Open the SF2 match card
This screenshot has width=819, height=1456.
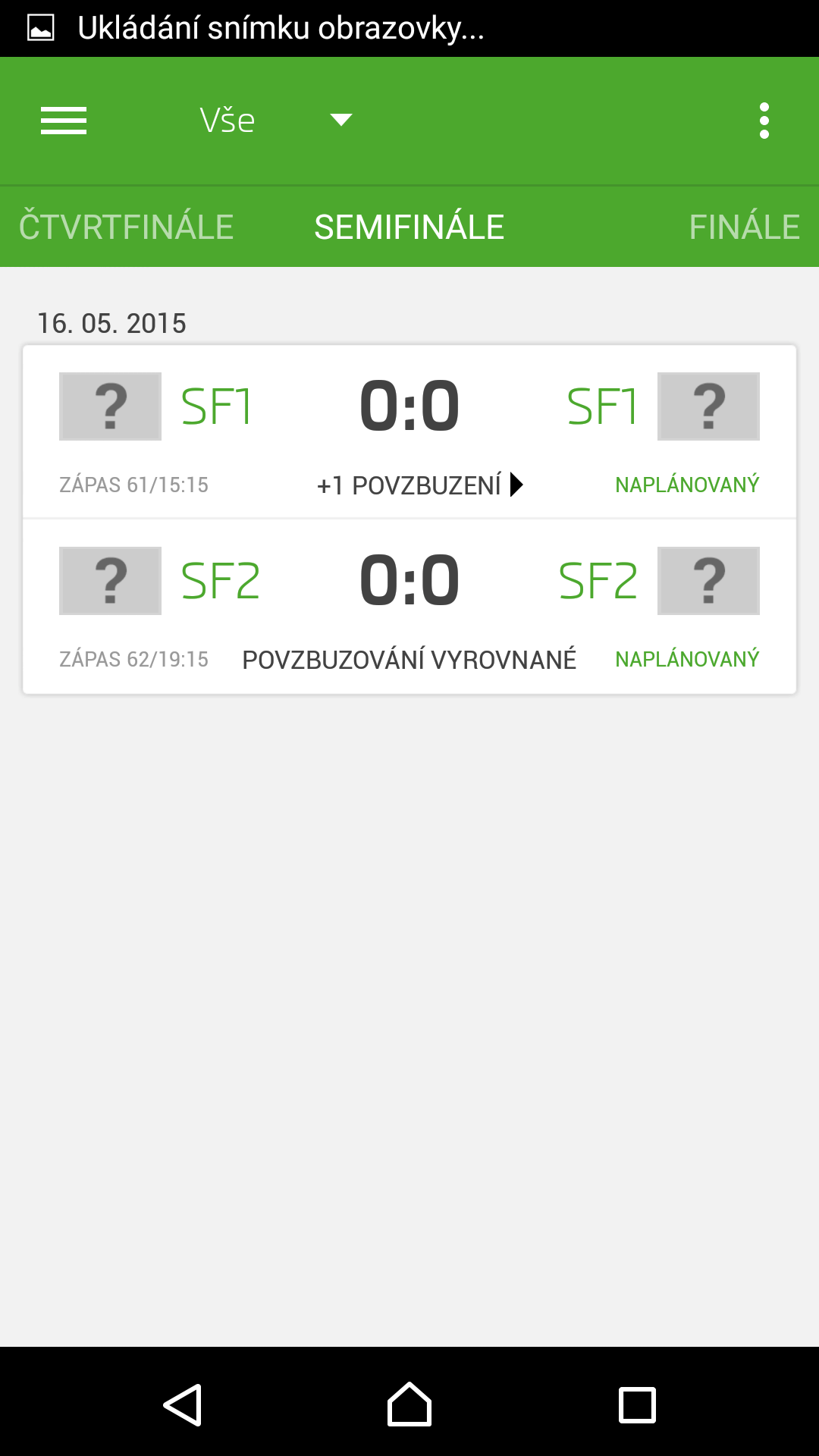click(x=409, y=607)
